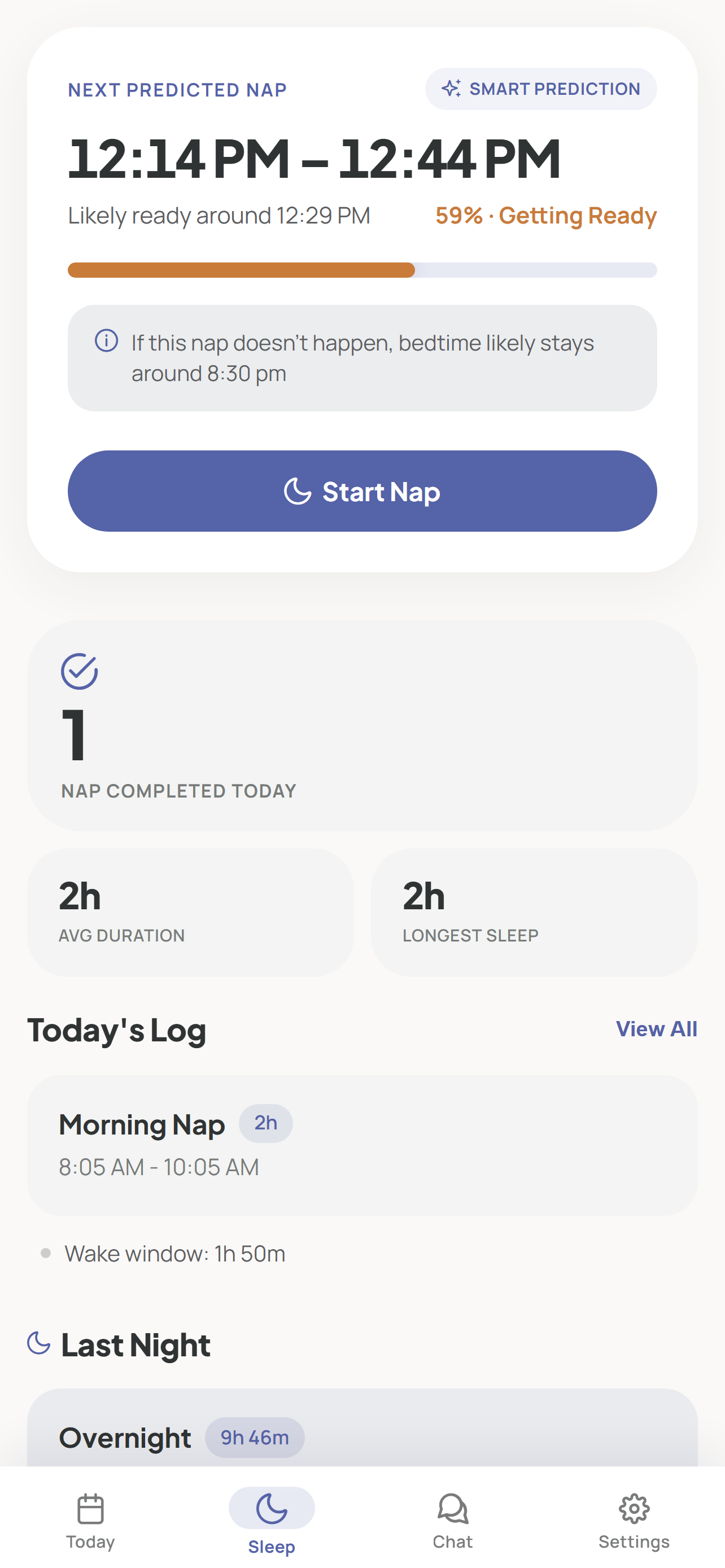Click the checkmark circle above nap count
The height and width of the screenshot is (1568, 725).
point(78,671)
